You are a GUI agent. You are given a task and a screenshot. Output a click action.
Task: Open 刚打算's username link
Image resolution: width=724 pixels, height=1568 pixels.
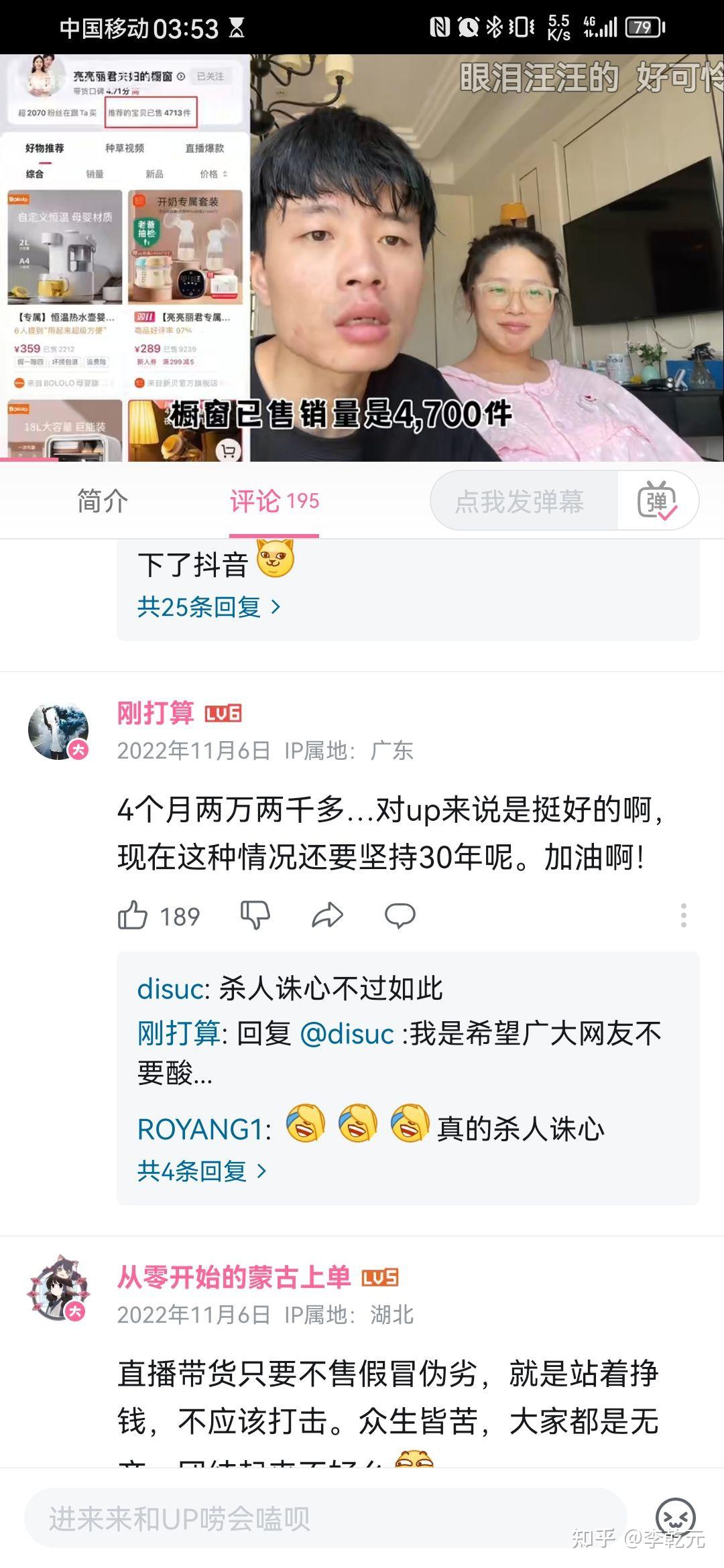156,713
